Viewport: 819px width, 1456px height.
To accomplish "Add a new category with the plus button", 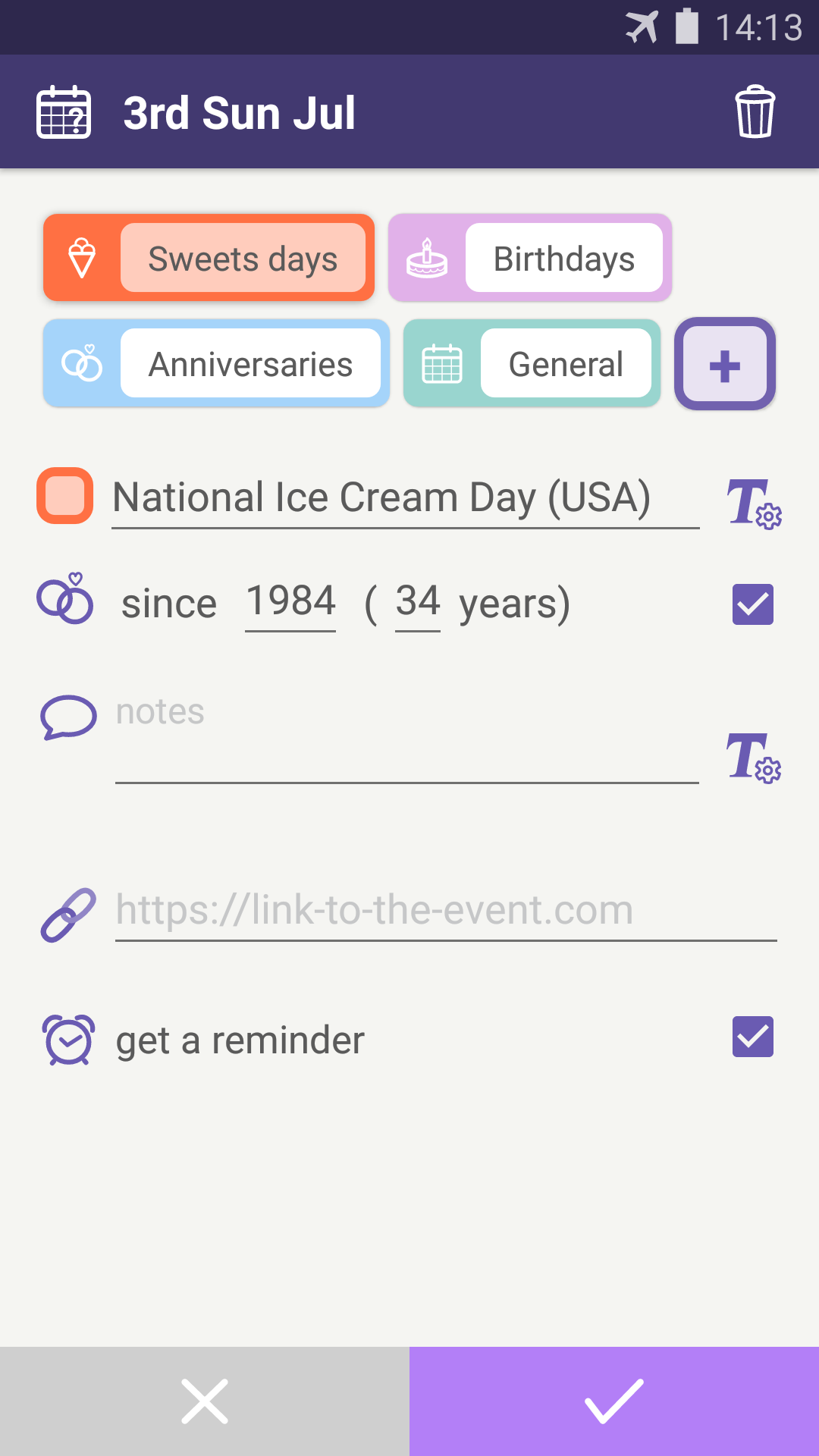I will pyautogui.click(x=724, y=364).
